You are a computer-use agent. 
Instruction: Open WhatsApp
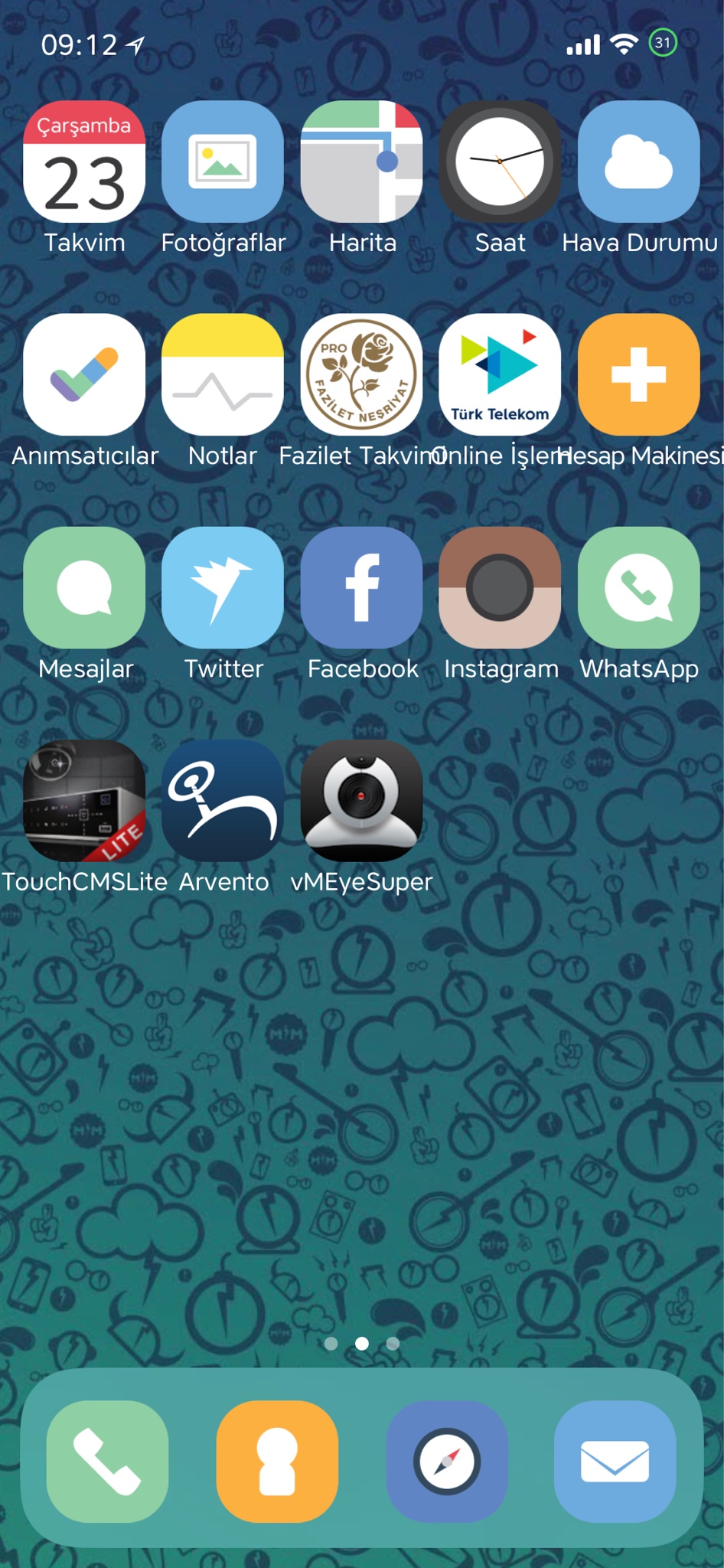pos(639,587)
